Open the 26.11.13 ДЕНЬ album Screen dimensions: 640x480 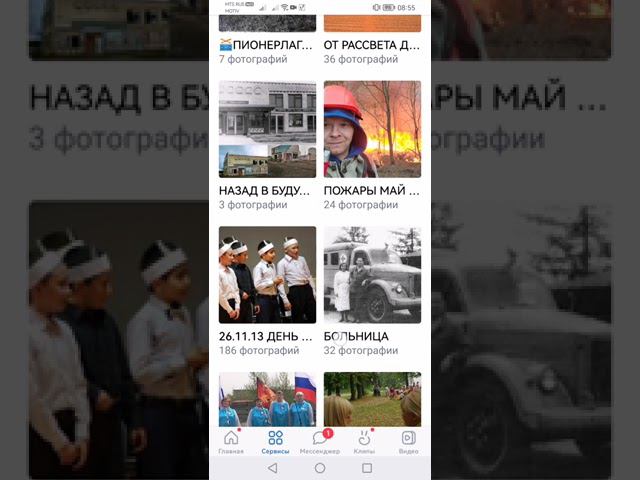click(x=267, y=274)
